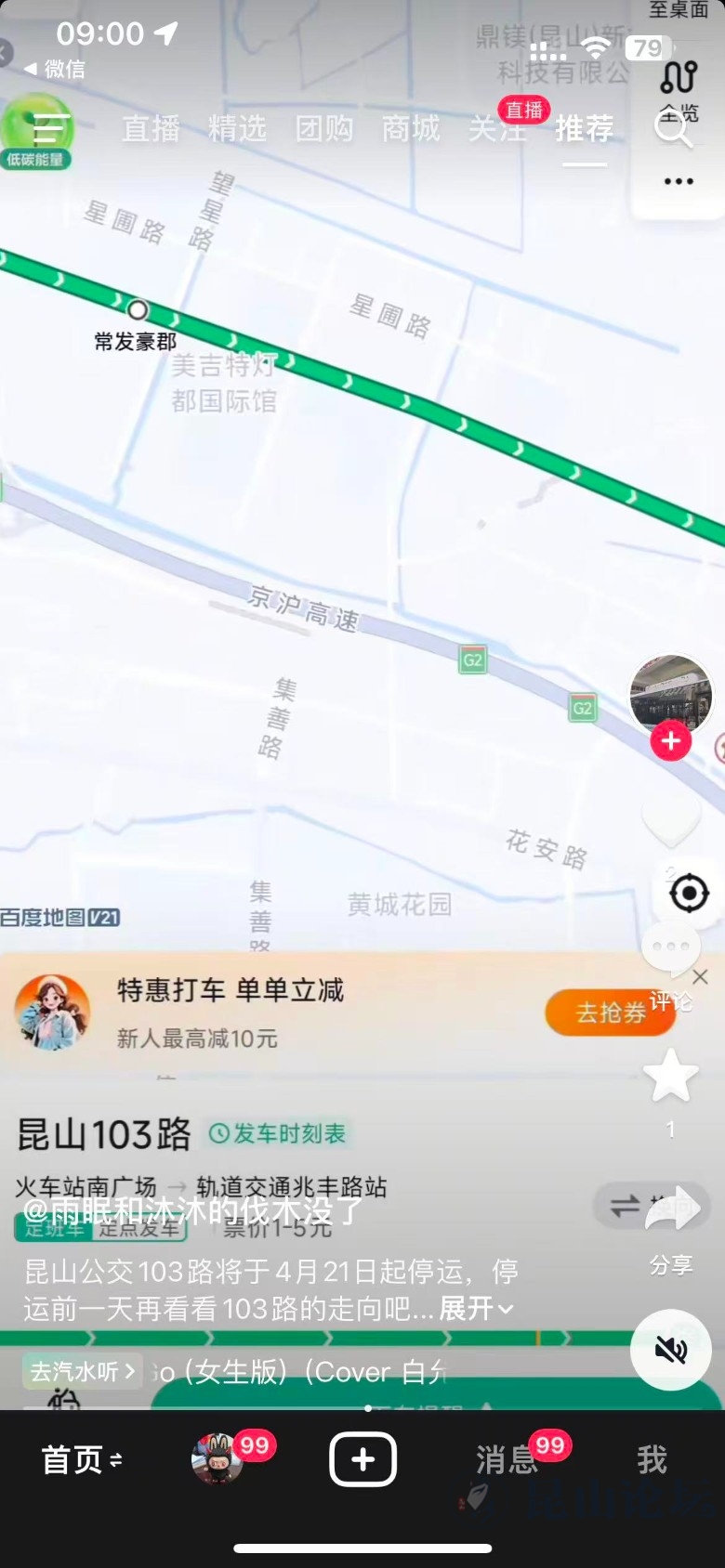The image size is (725, 1568).
Task: Open the 去汽水听 music link
Action: tap(82, 1371)
